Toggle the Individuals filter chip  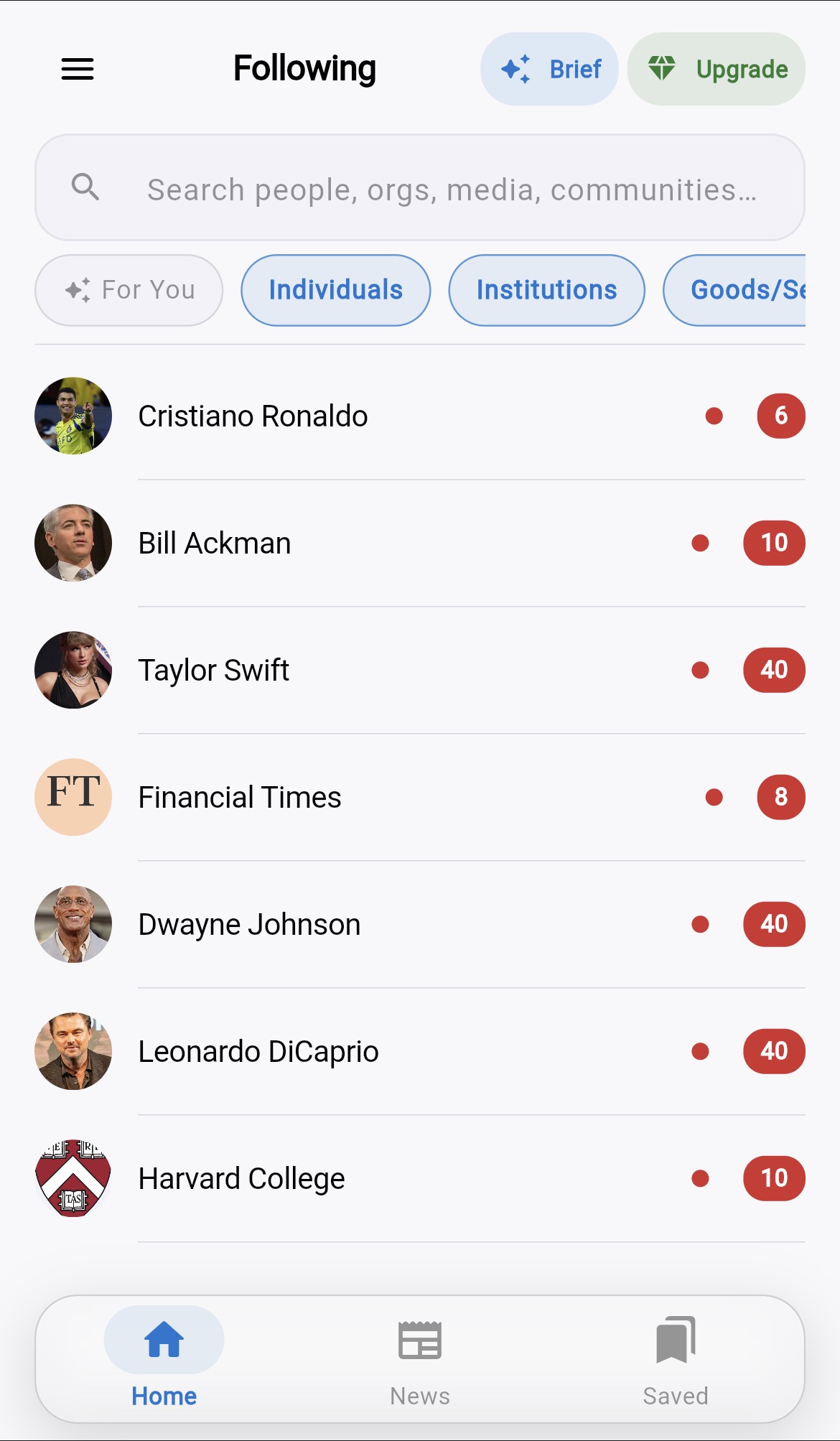click(x=335, y=290)
